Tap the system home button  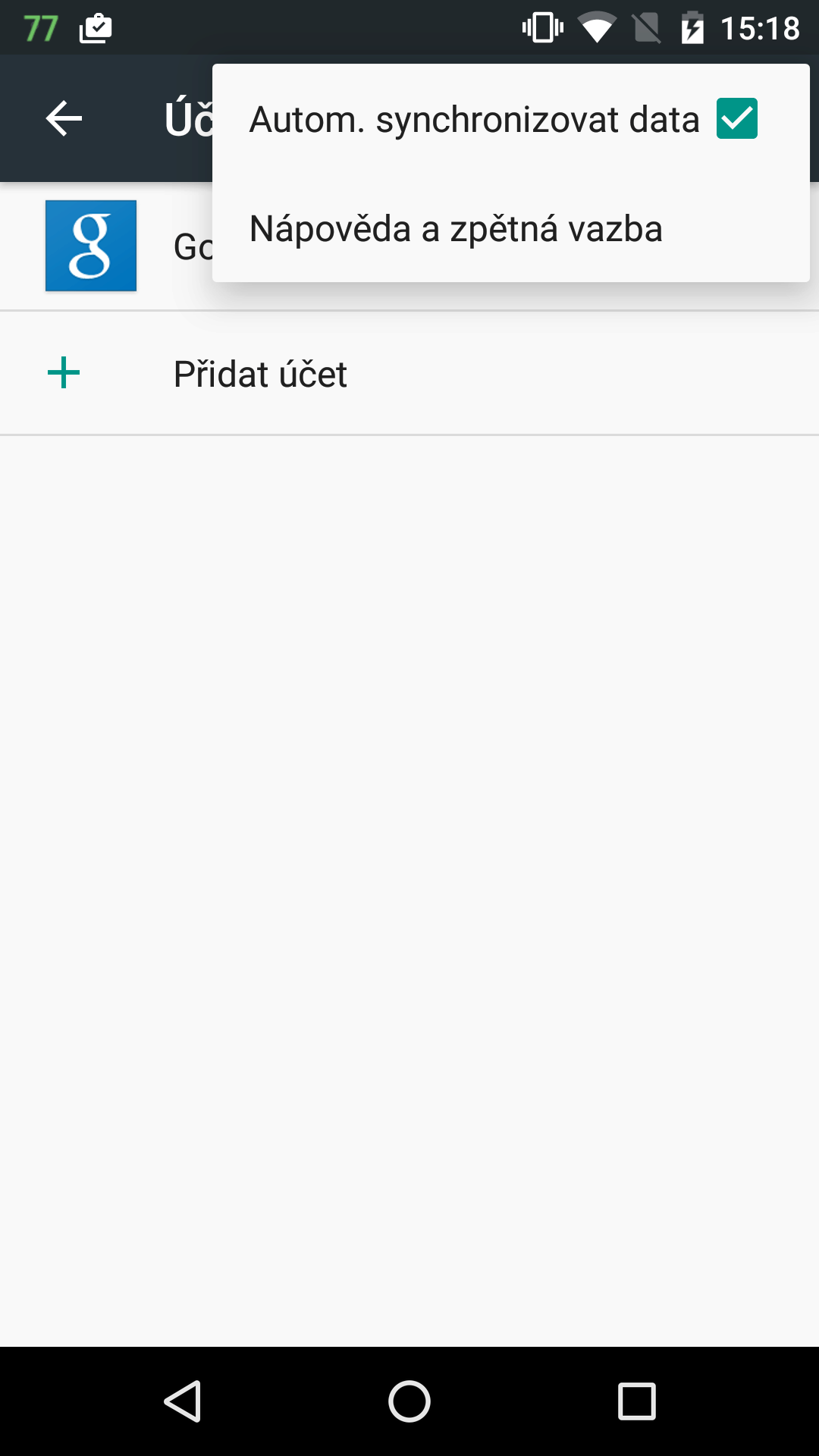tap(409, 1401)
